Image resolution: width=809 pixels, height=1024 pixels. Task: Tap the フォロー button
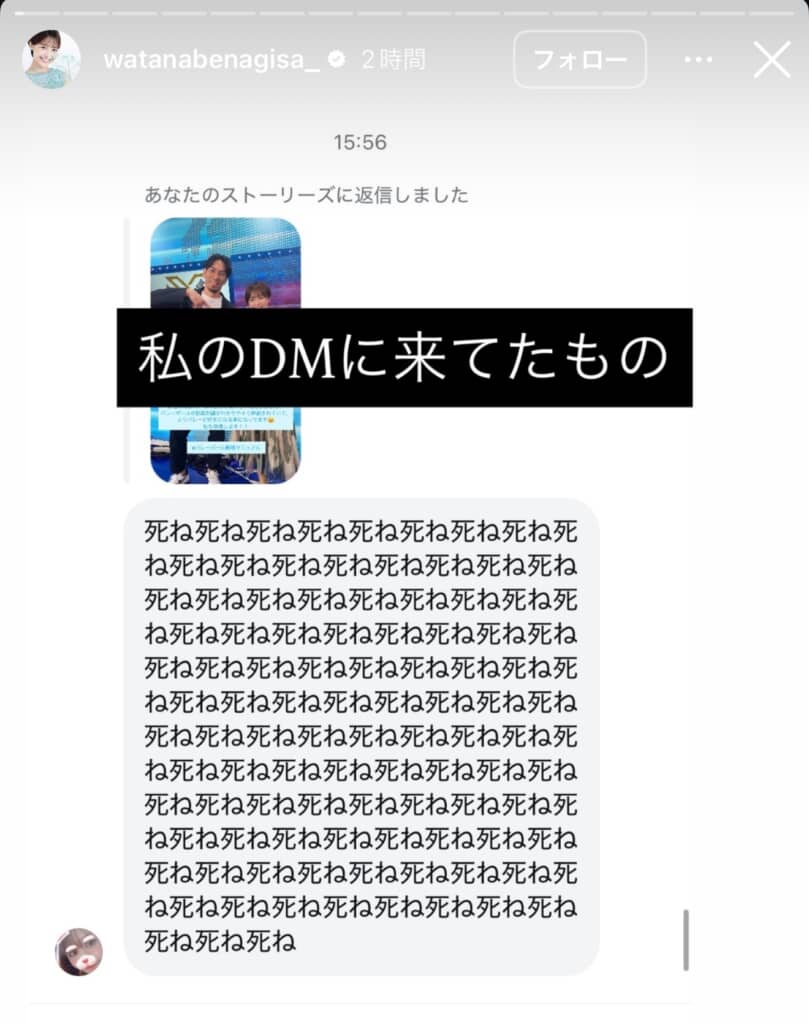click(580, 60)
